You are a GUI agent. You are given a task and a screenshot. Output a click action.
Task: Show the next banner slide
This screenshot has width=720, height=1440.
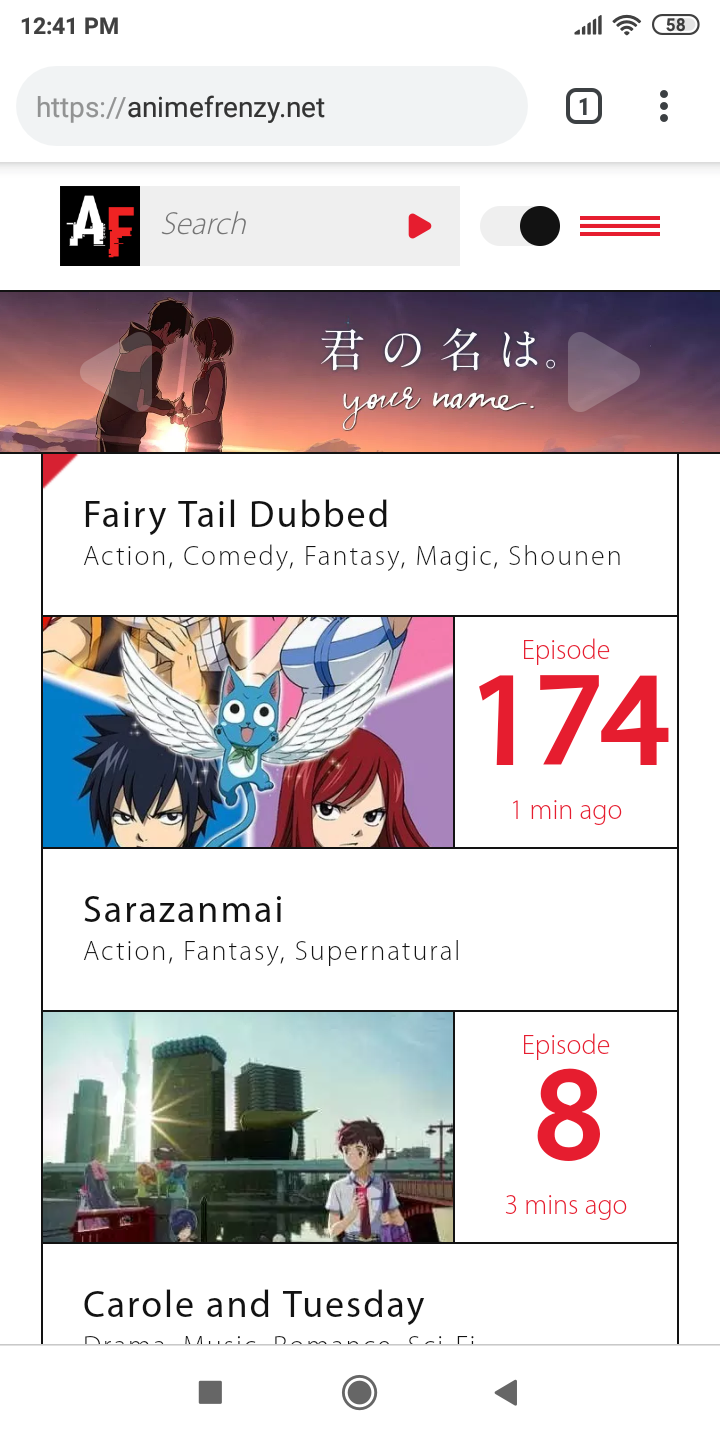[603, 372]
